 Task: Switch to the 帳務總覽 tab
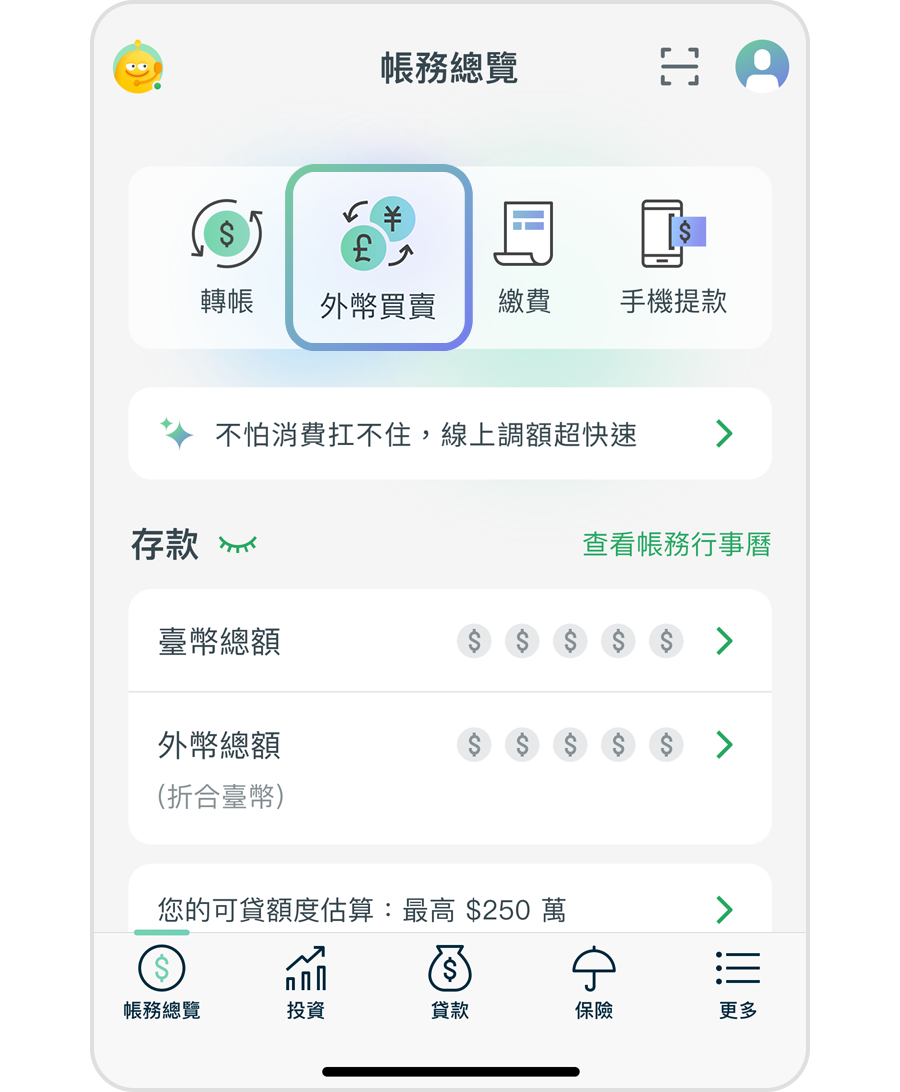(162, 981)
